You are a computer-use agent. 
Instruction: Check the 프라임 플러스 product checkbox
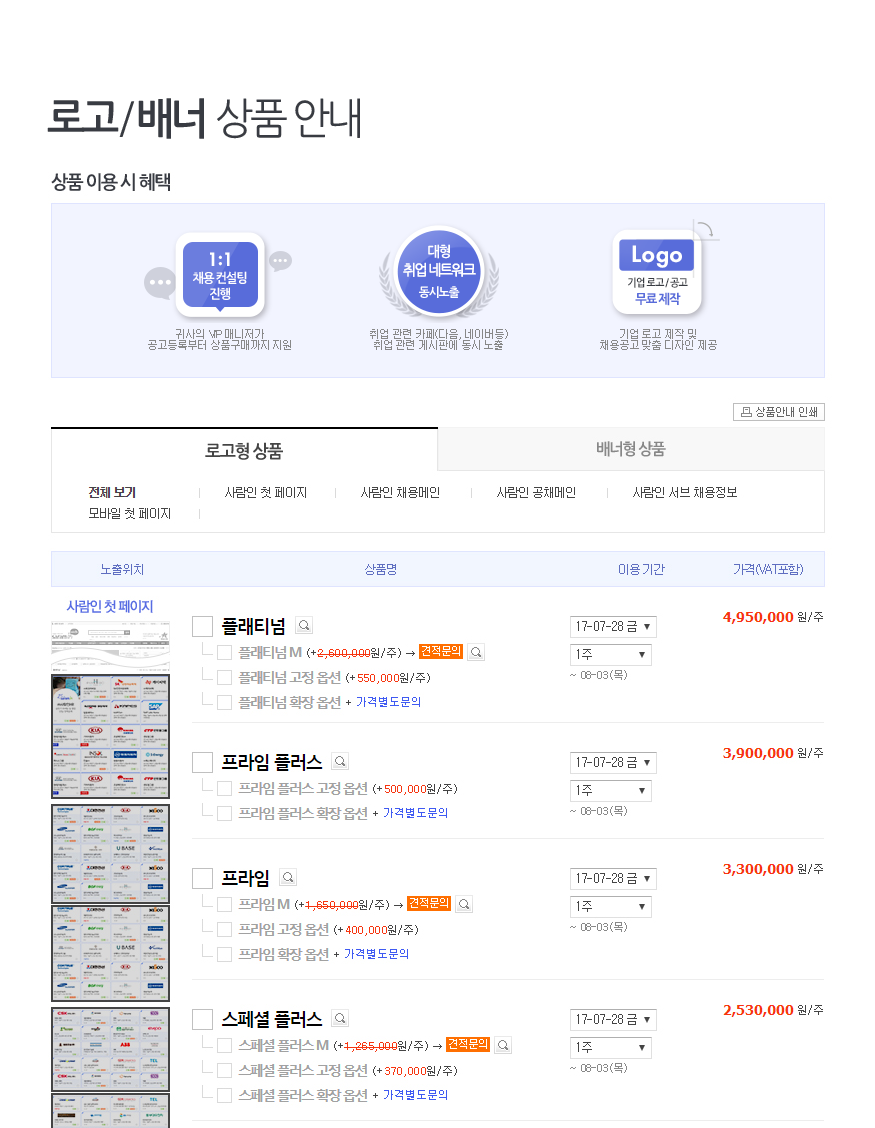pyautogui.click(x=203, y=763)
